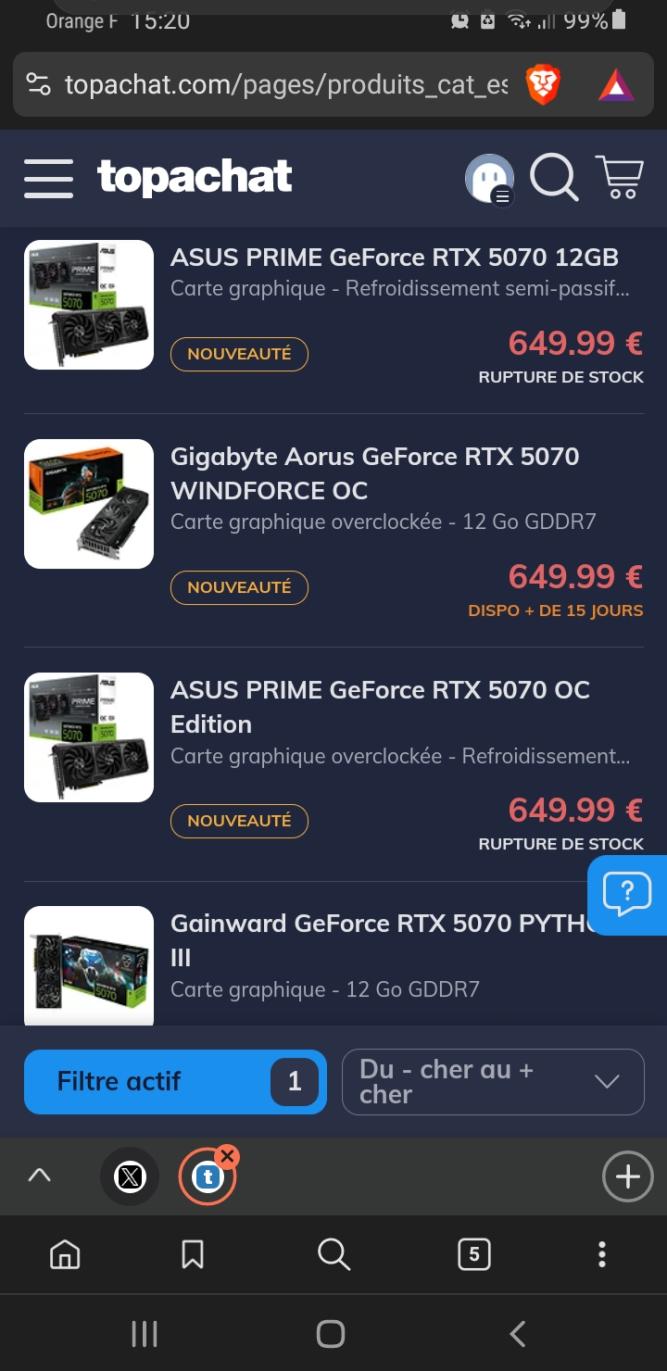Open the help chat bubble

(627, 894)
